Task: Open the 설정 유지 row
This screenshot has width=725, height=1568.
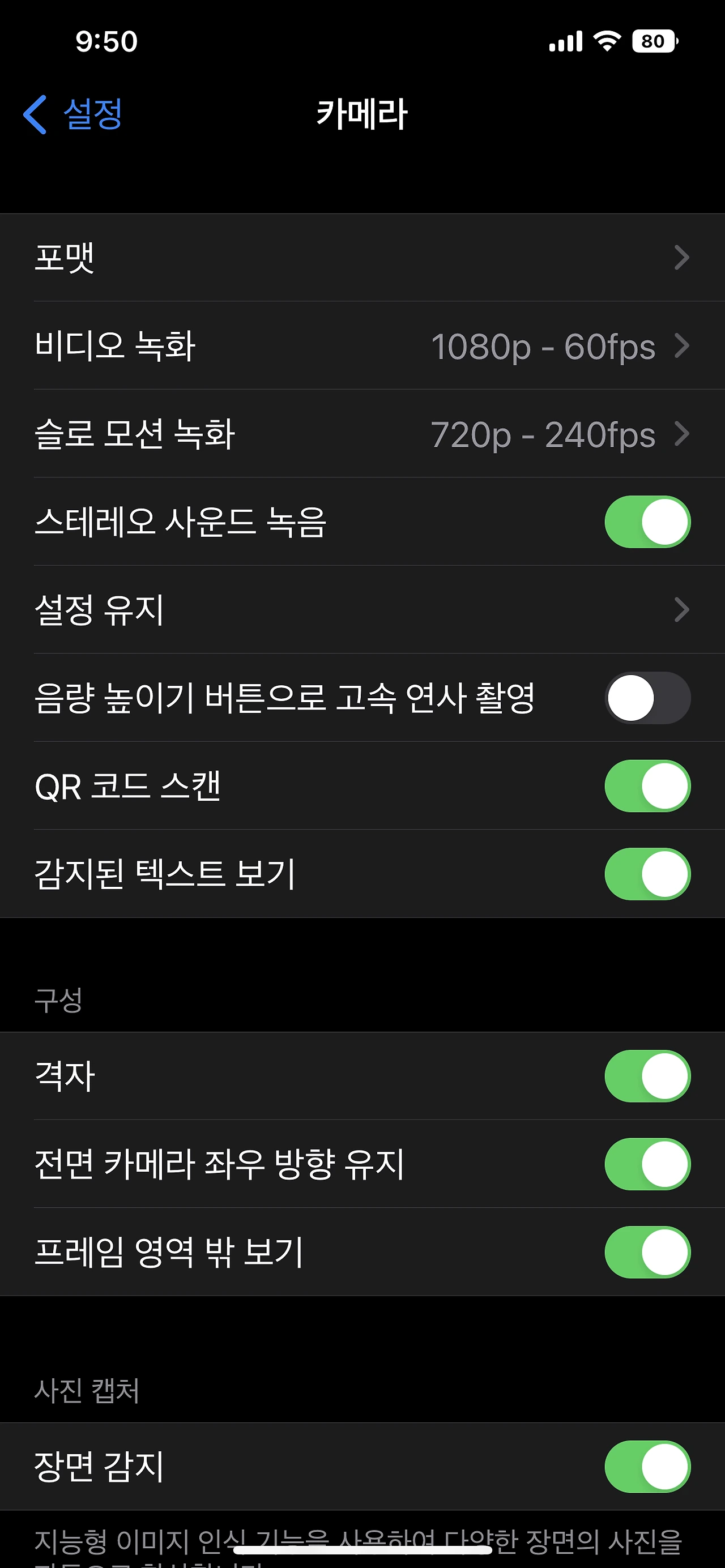Action: [362, 610]
